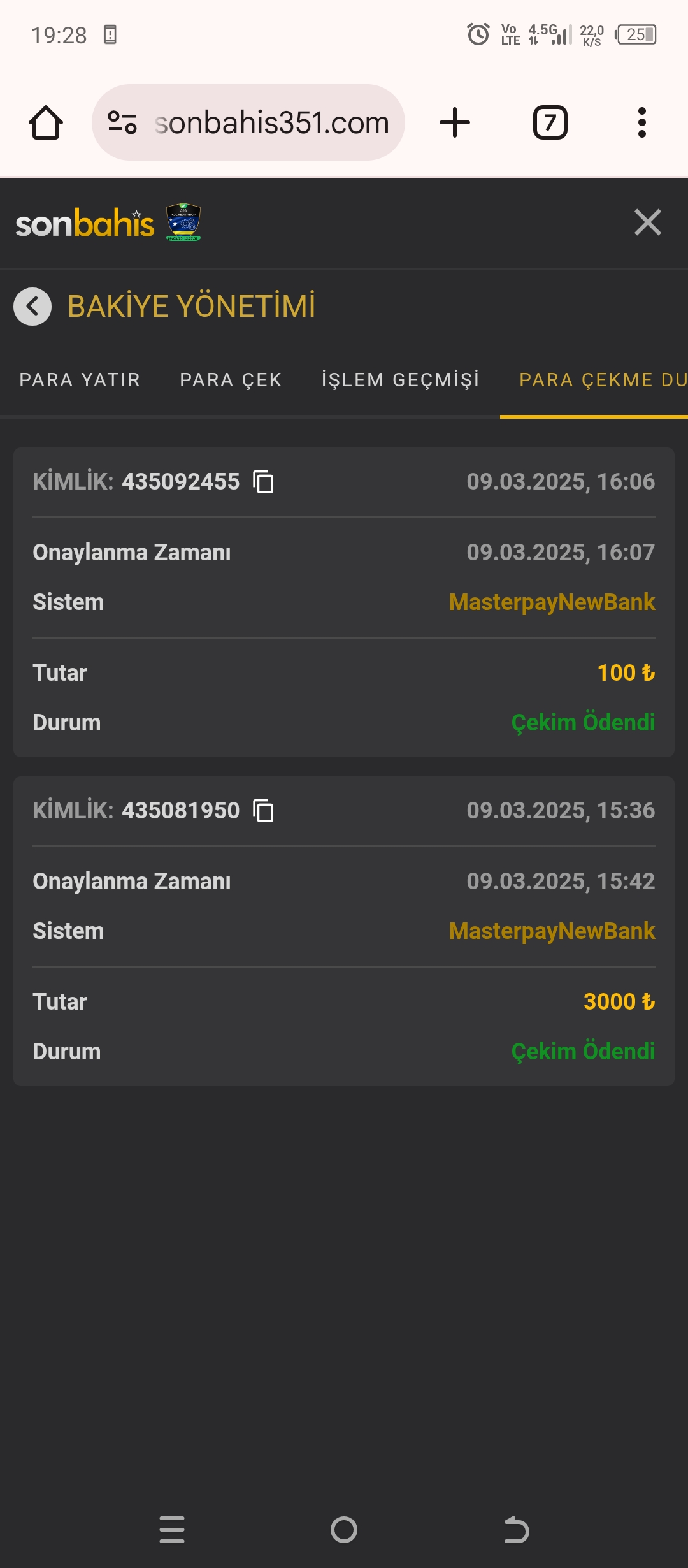The height and width of the screenshot is (1568, 688).
Task: Add a new browser tab
Action: tap(455, 122)
